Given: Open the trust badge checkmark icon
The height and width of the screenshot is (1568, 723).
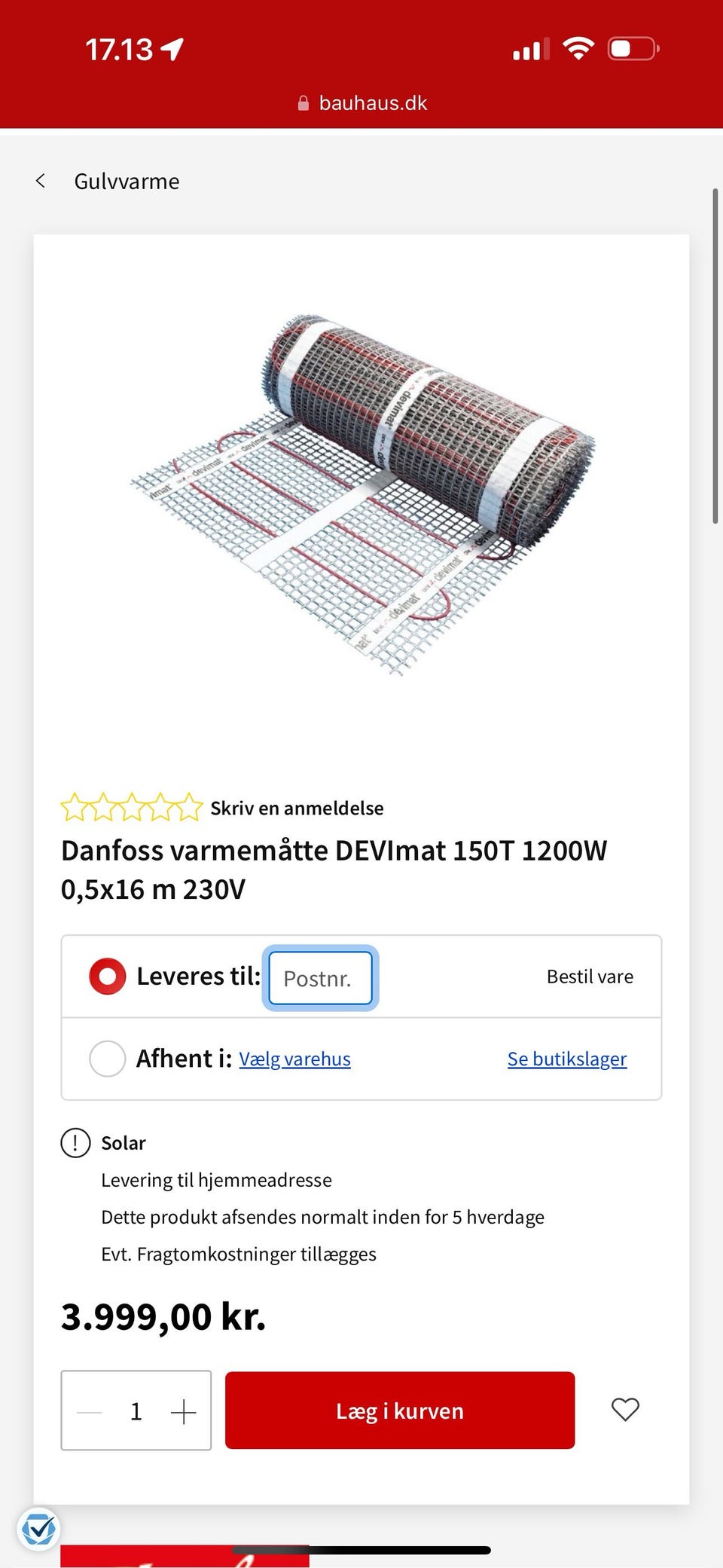Looking at the screenshot, I should (38, 1529).
